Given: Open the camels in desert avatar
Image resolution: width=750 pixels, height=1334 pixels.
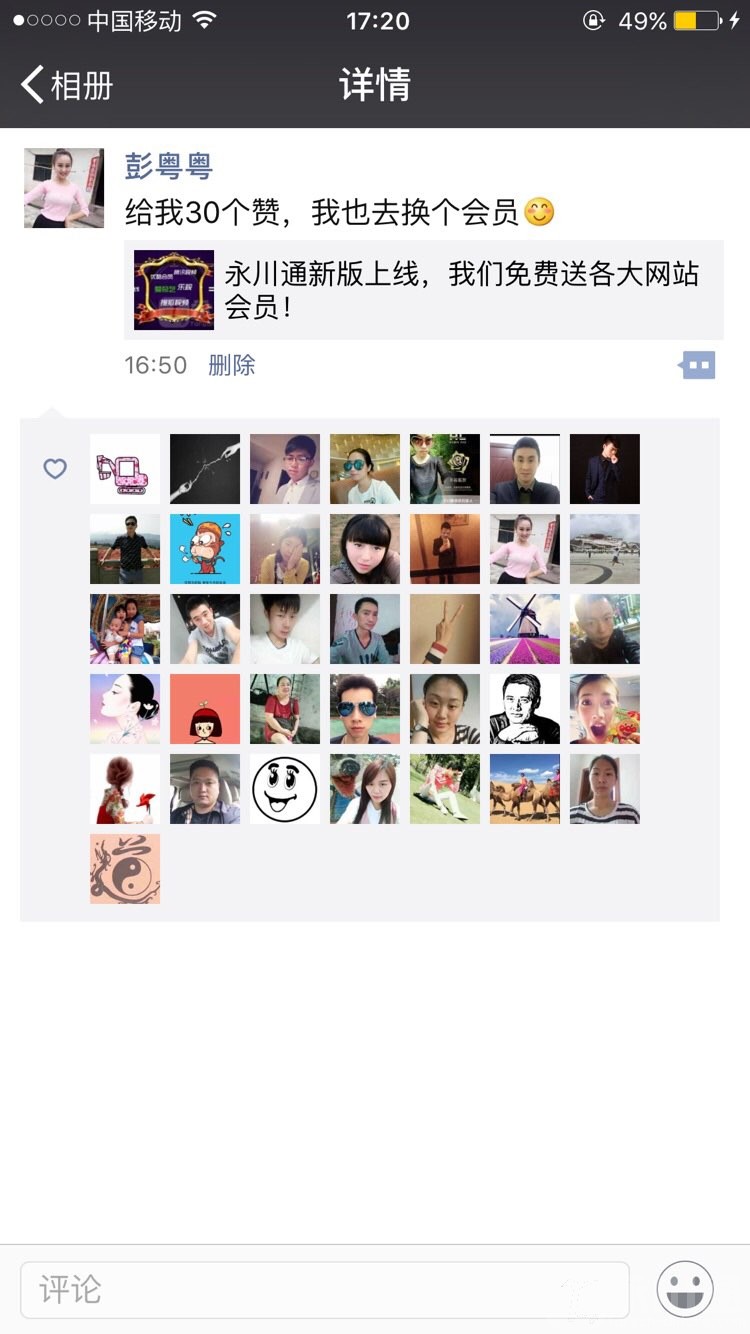Looking at the screenshot, I should pyautogui.click(x=525, y=789).
